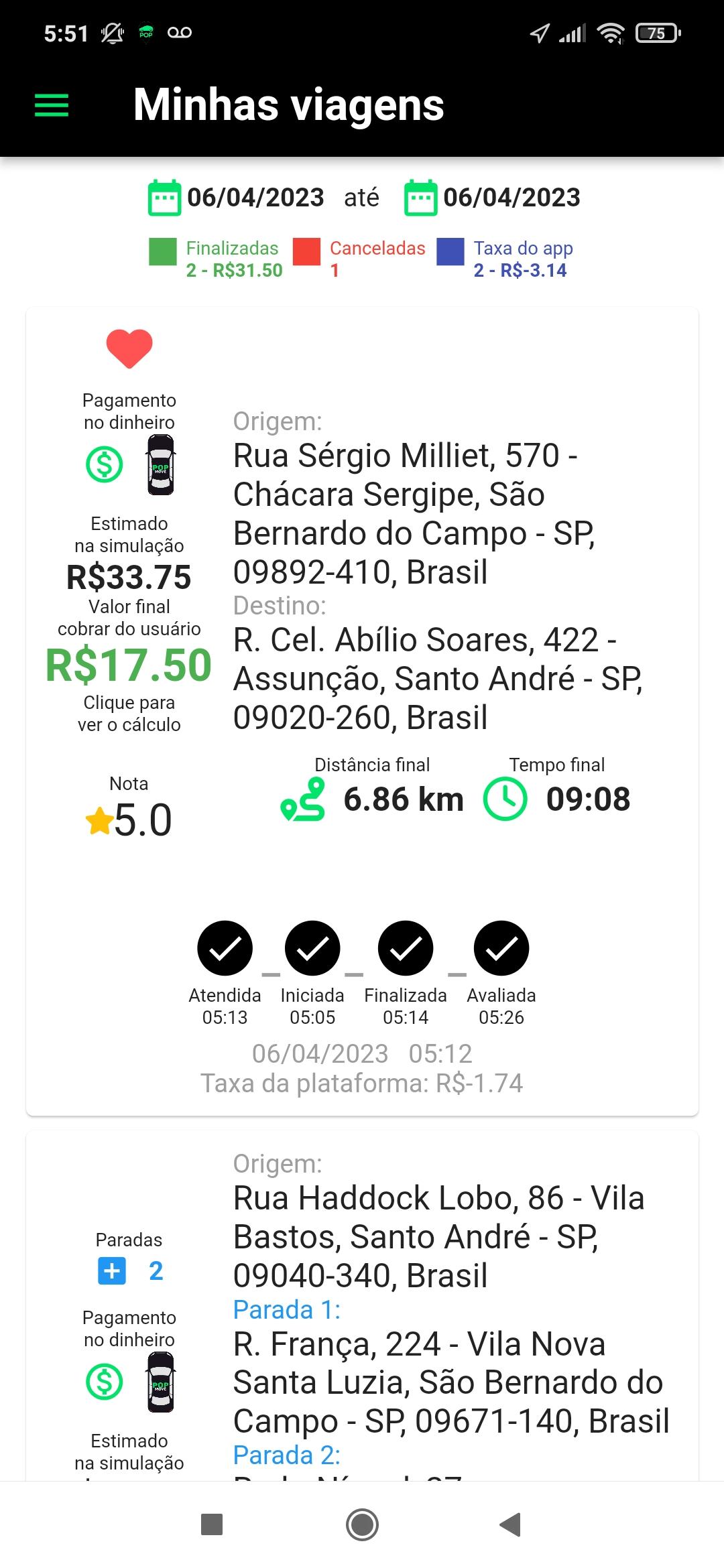Viewport: 724px width, 1568px height.
Task: Open the Rua Sérgio Milliet trip card
Action: point(362,712)
